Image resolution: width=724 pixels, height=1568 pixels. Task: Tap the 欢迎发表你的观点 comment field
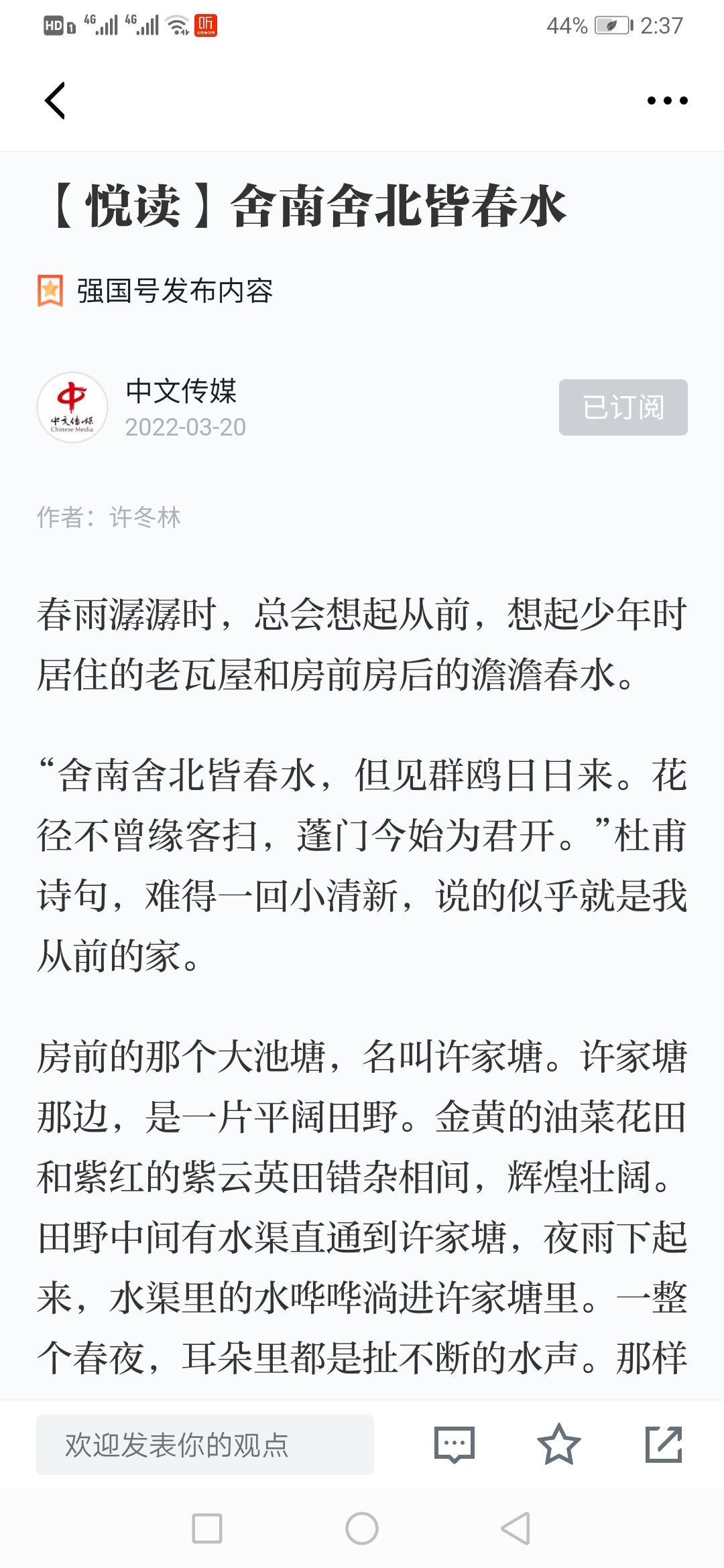coord(205,1445)
